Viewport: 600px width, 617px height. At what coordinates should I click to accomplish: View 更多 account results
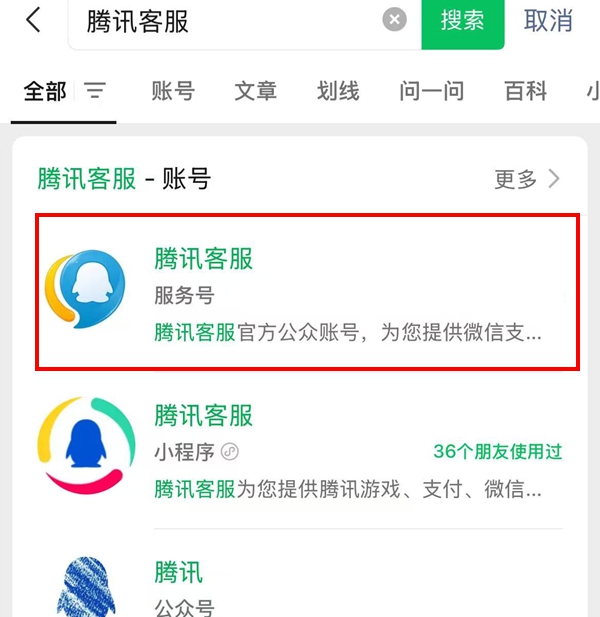click(527, 179)
